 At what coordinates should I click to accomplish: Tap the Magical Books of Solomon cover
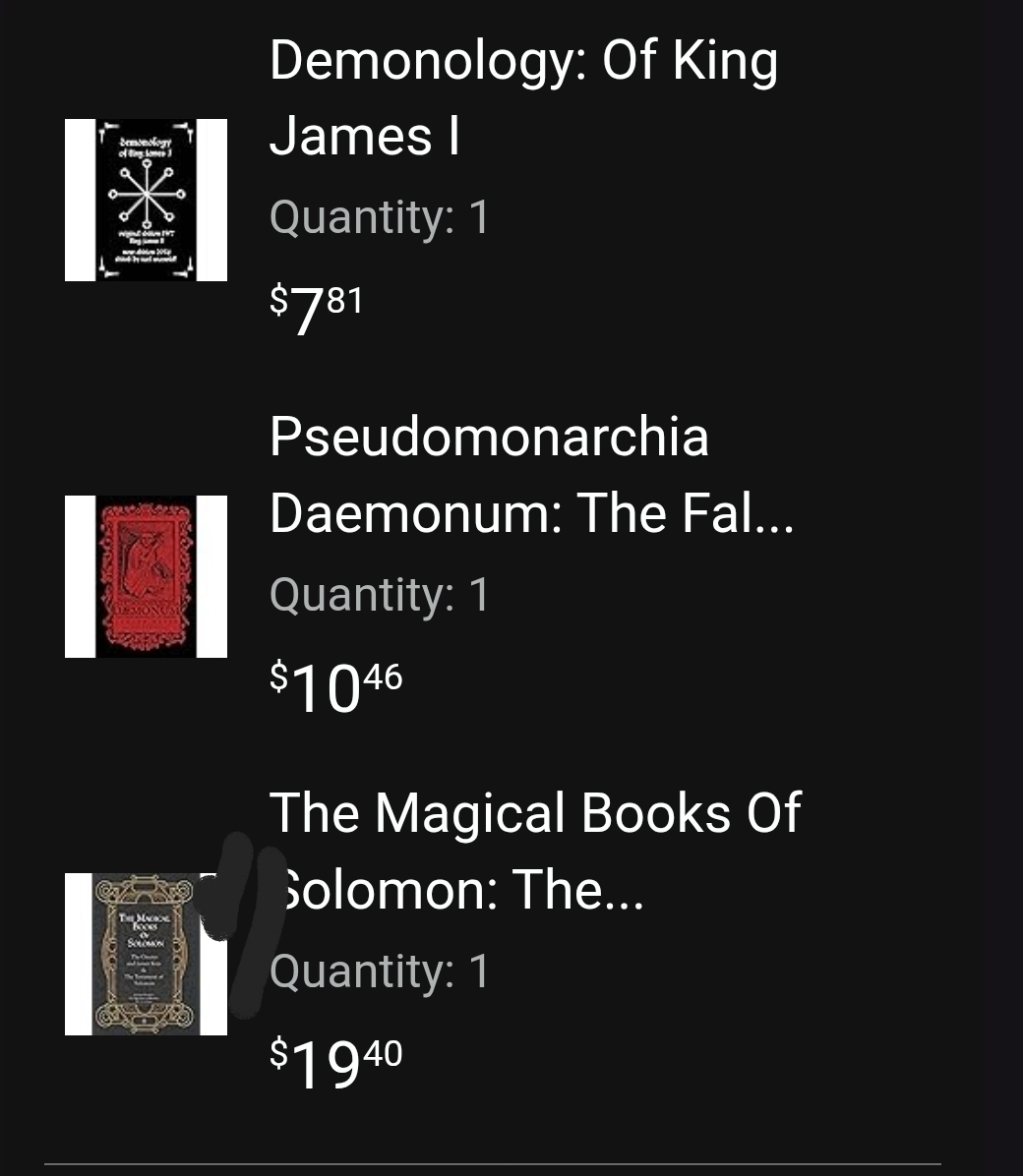[x=146, y=953]
